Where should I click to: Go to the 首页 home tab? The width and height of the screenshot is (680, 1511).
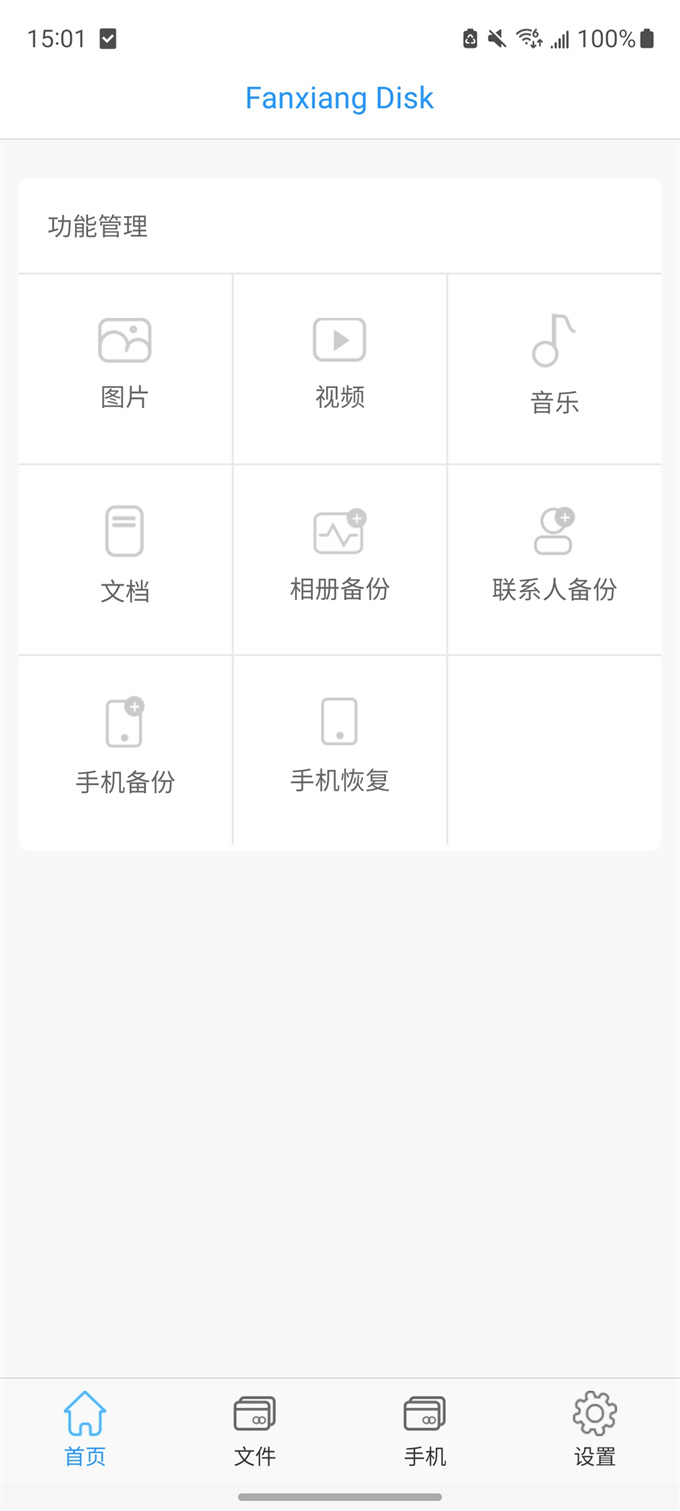[x=85, y=1430]
